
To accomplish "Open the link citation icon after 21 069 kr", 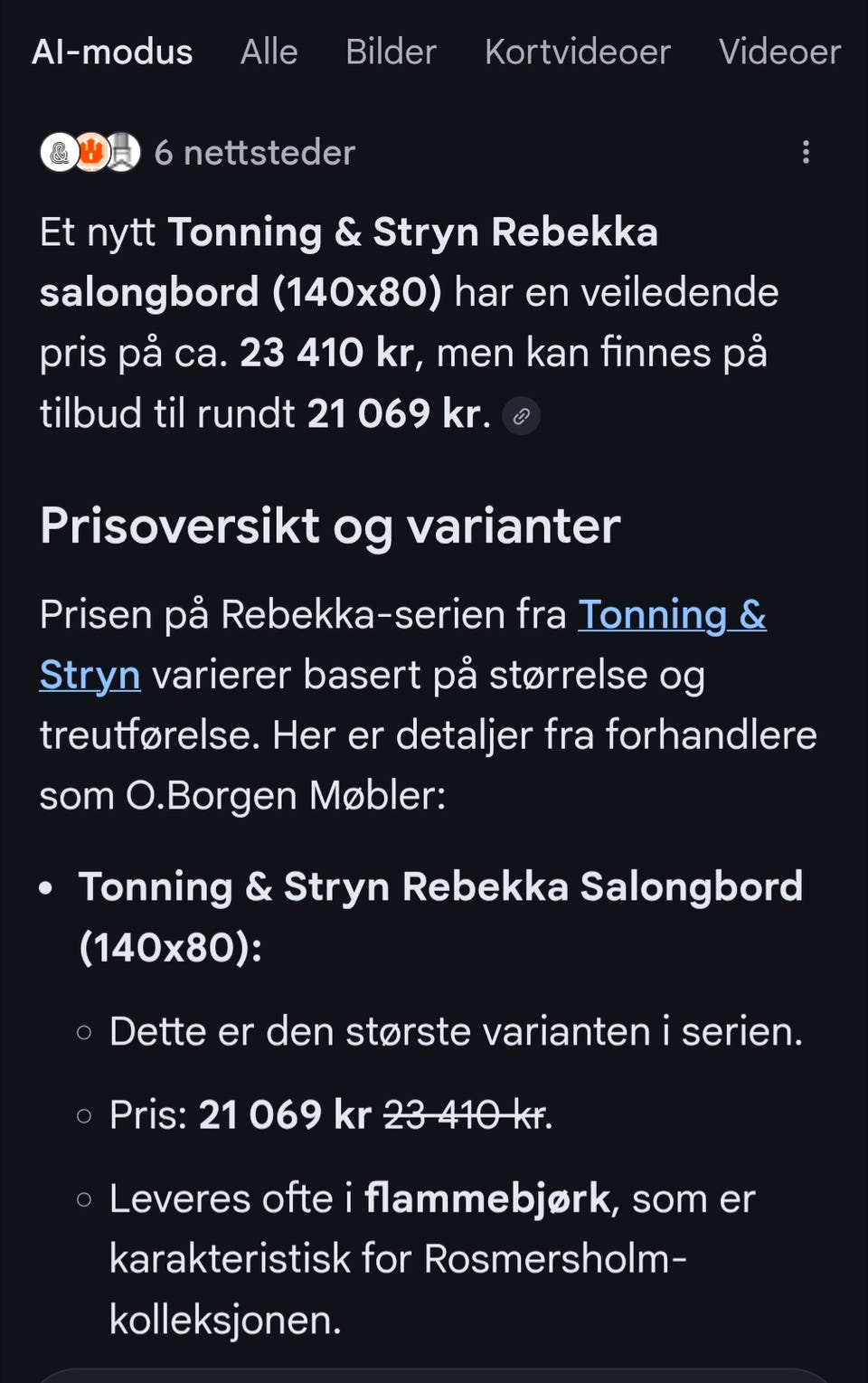I will [520, 416].
